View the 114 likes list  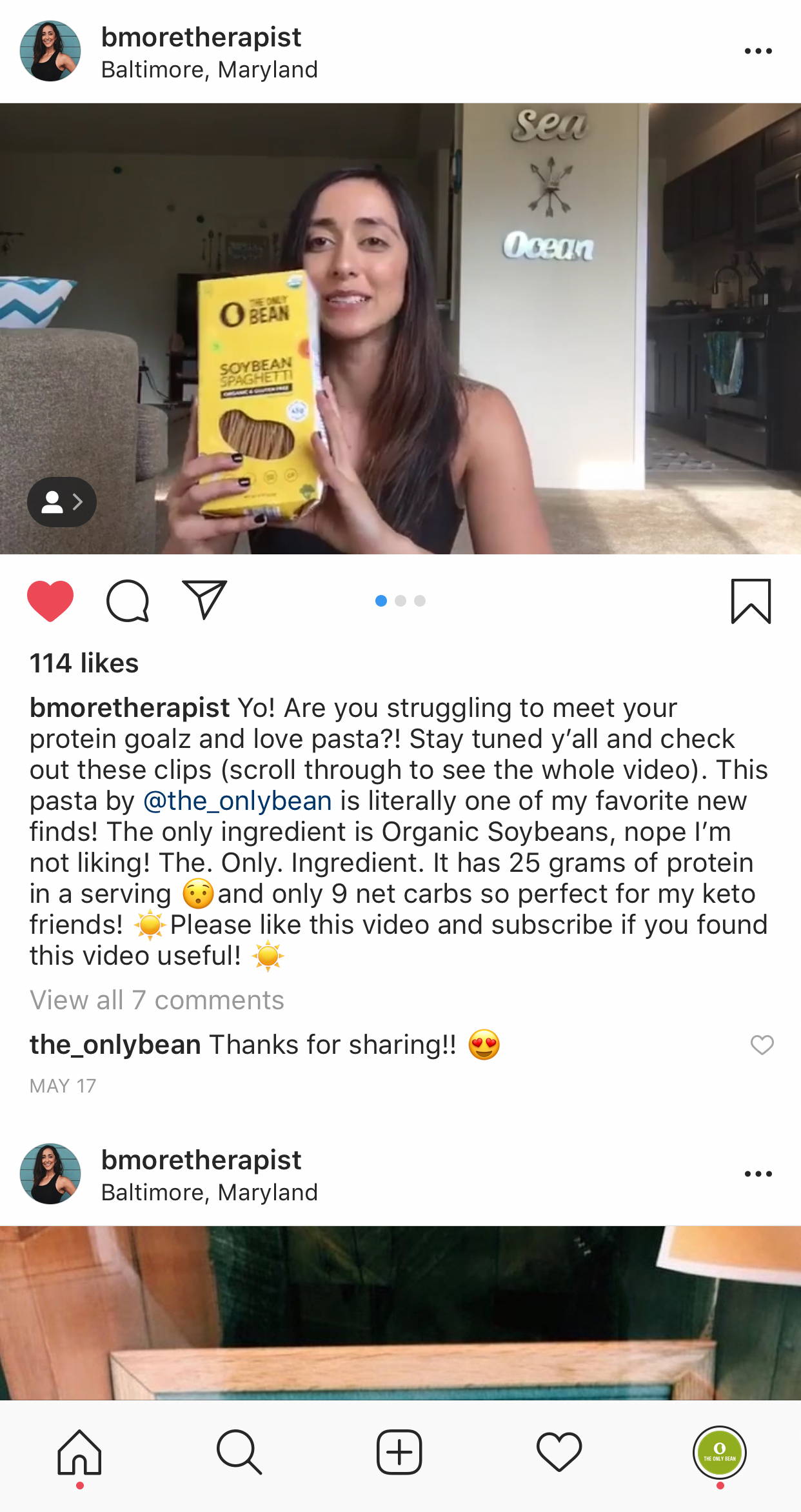(x=84, y=663)
